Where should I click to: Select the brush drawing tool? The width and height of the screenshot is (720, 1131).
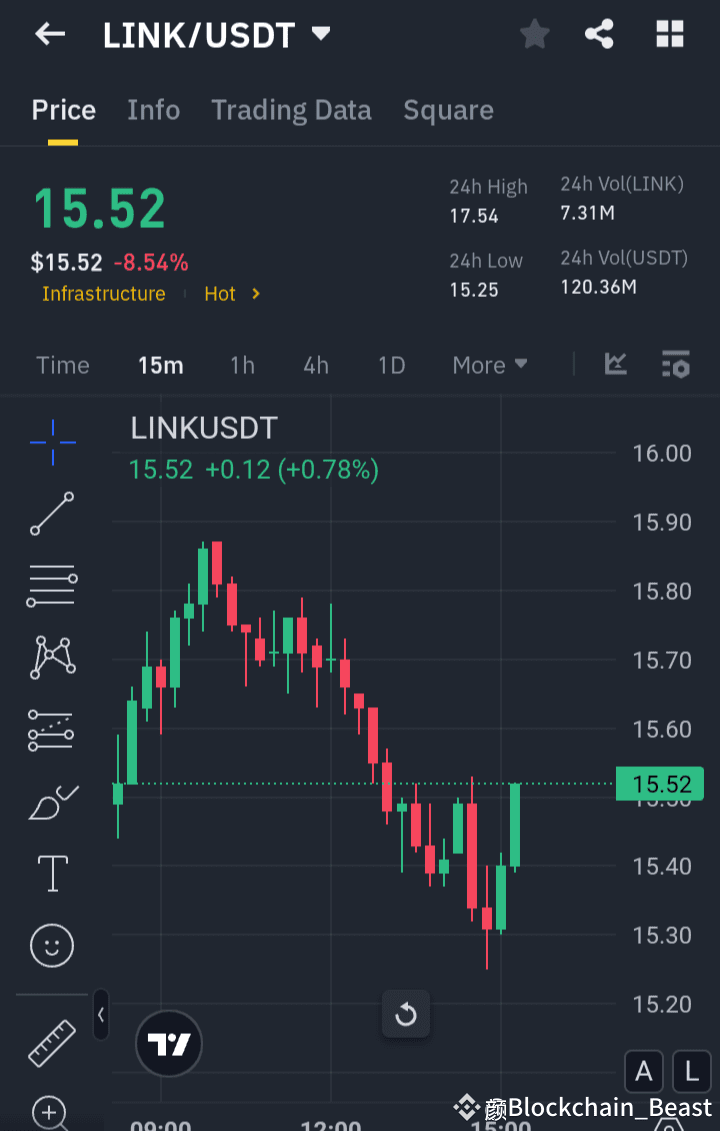pyautogui.click(x=51, y=800)
